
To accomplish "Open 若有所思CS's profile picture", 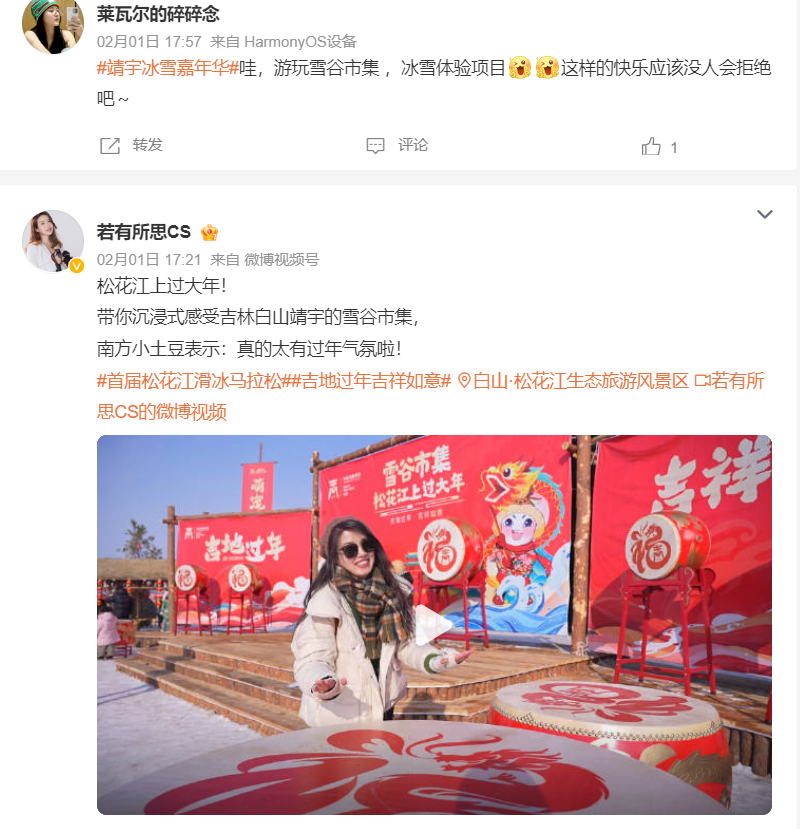I will pos(52,241).
